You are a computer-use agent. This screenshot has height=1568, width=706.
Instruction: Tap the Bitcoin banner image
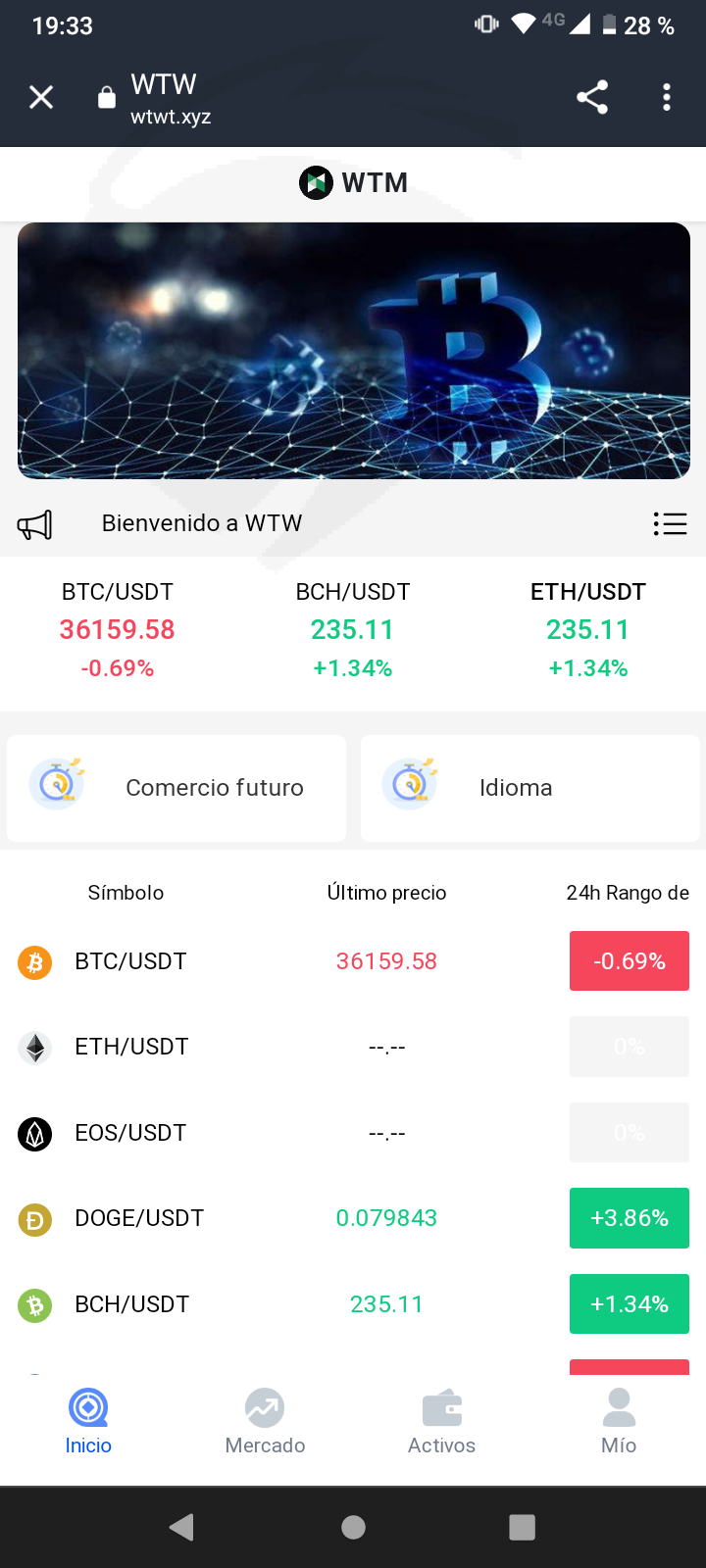pyautogui.click(x=354, y=351)
